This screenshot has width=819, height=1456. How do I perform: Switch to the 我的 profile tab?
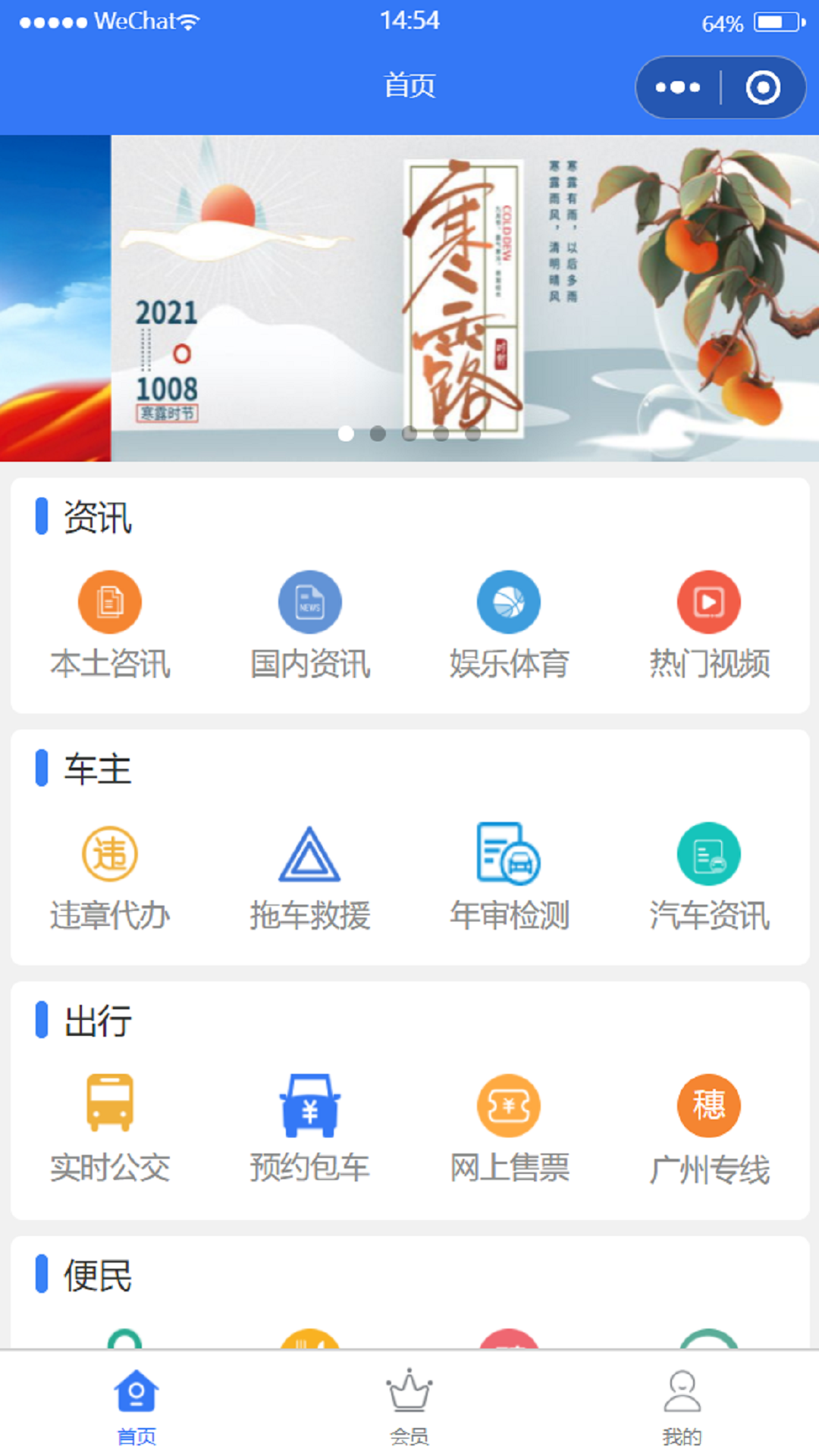682,1410
